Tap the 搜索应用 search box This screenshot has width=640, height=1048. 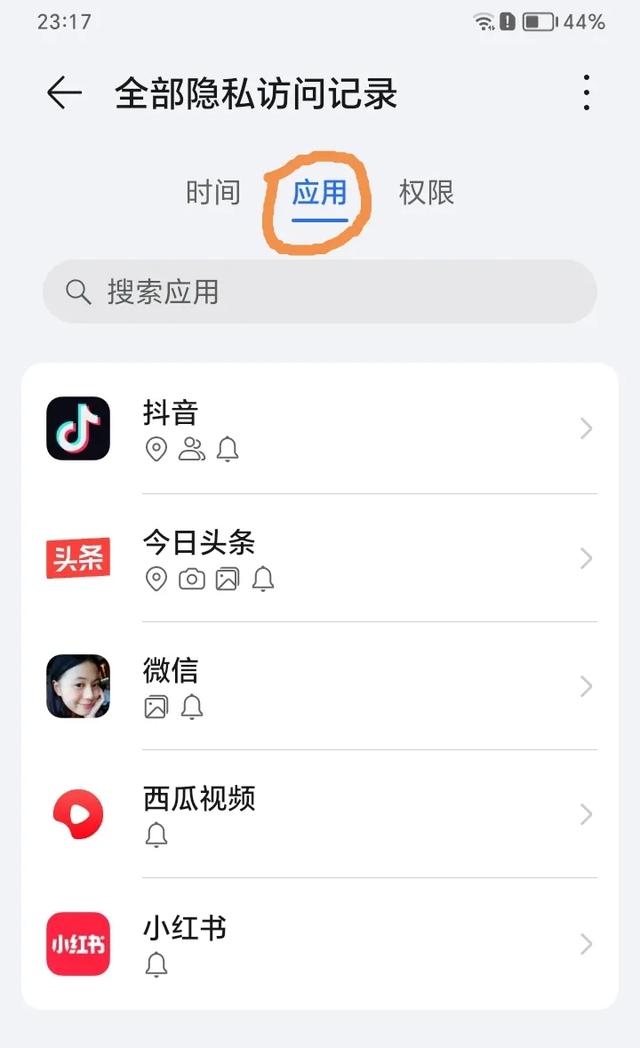(x=320, y=292)
